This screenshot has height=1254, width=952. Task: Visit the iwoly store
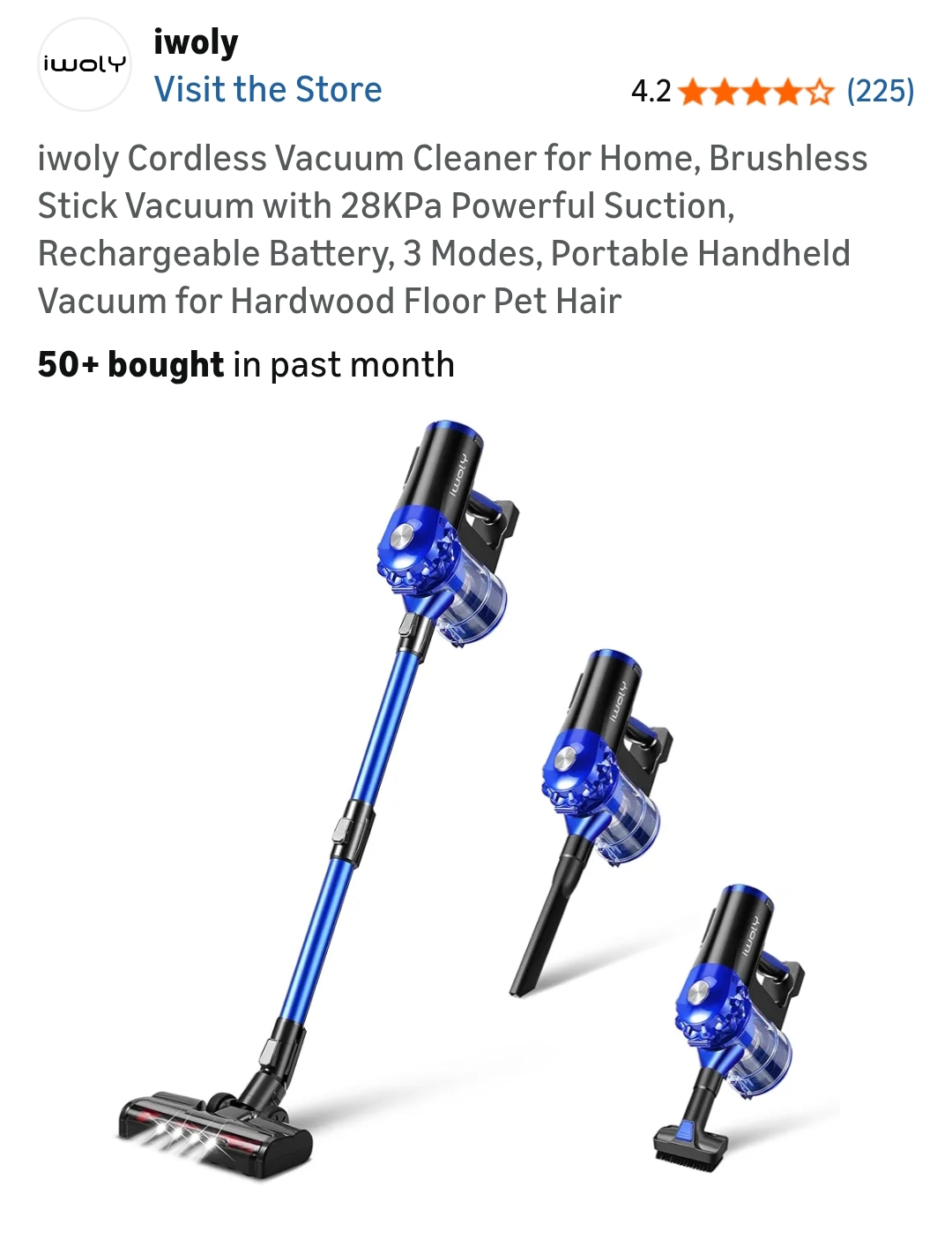[x=268, y=90]
